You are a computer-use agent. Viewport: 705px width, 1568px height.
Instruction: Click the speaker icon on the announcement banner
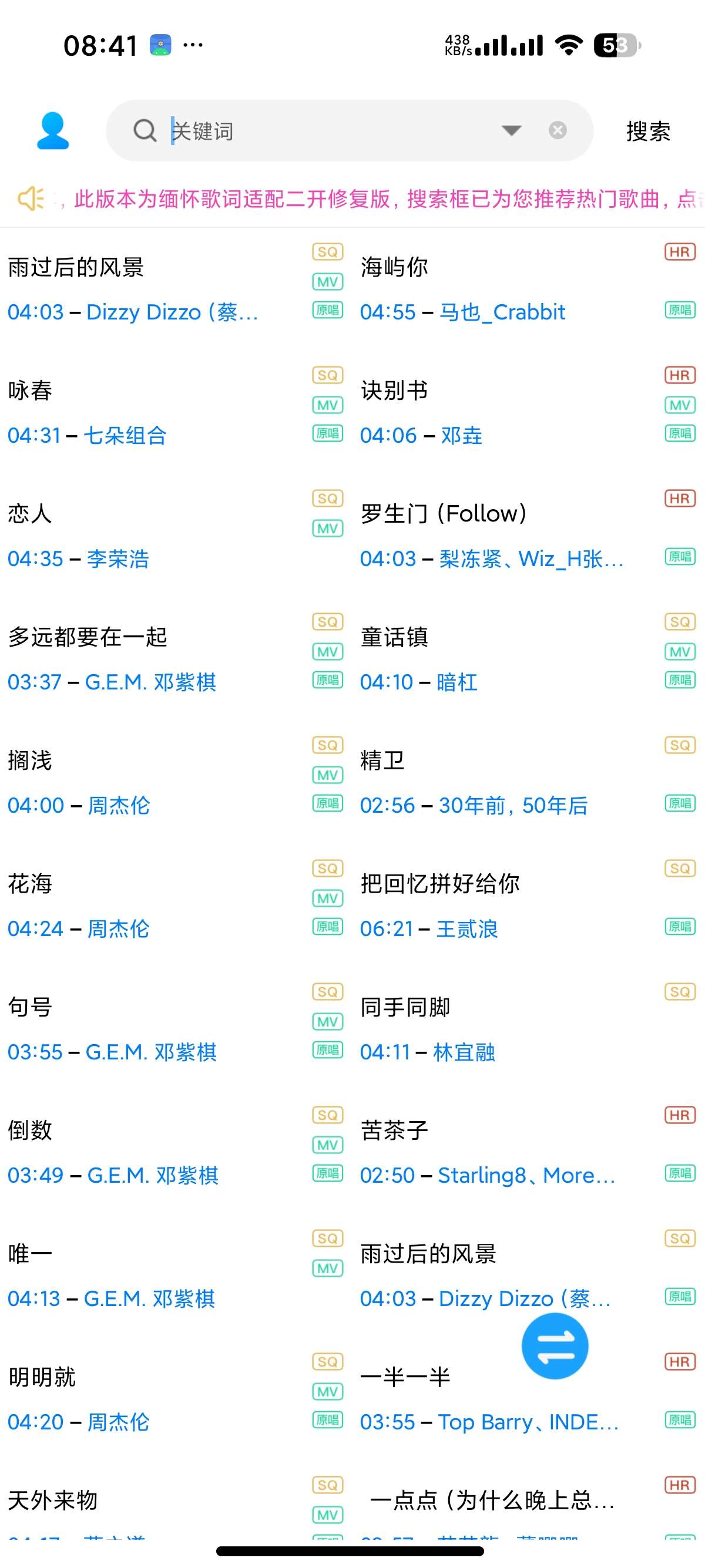pyautogui.click(x=31, y=199)
